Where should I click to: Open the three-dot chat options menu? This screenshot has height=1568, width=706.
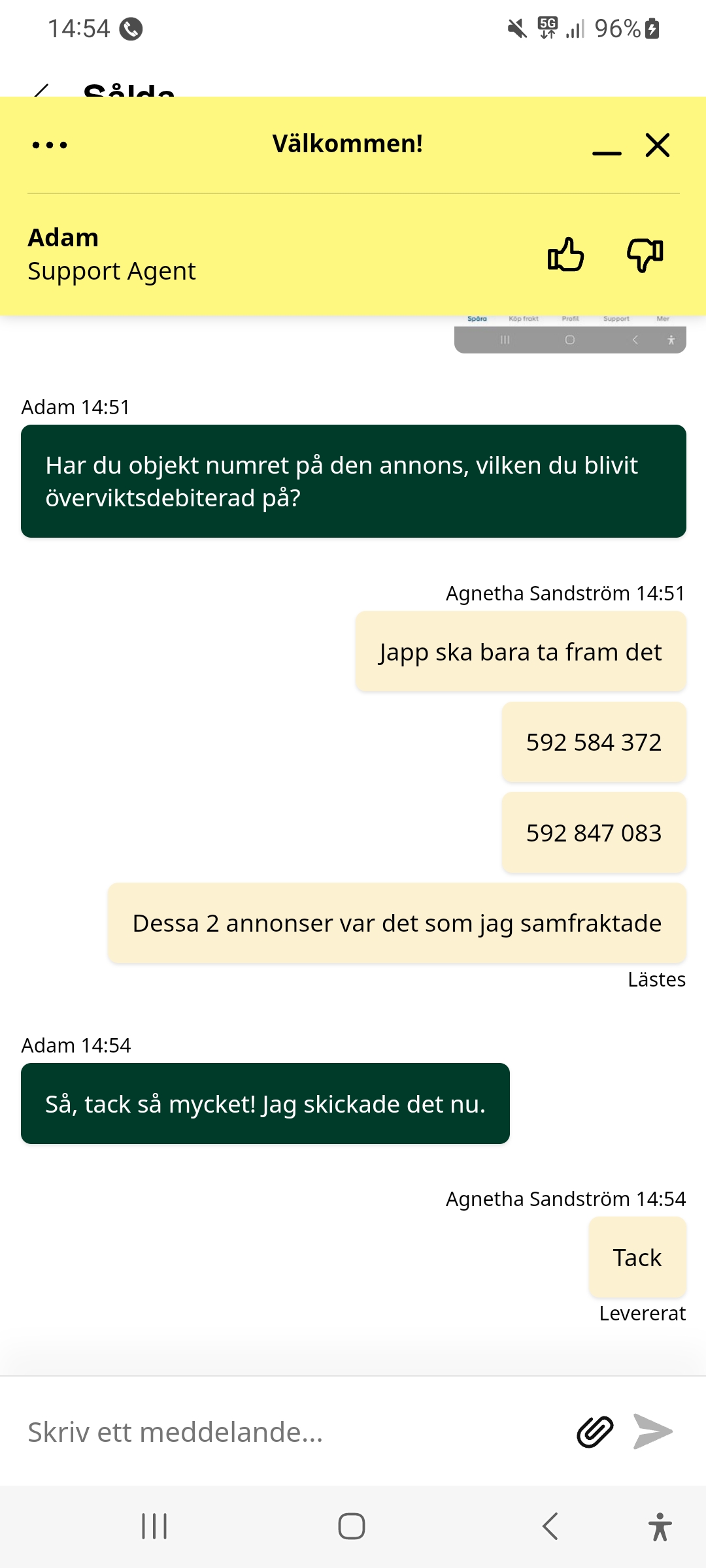[x=50, y=145]
